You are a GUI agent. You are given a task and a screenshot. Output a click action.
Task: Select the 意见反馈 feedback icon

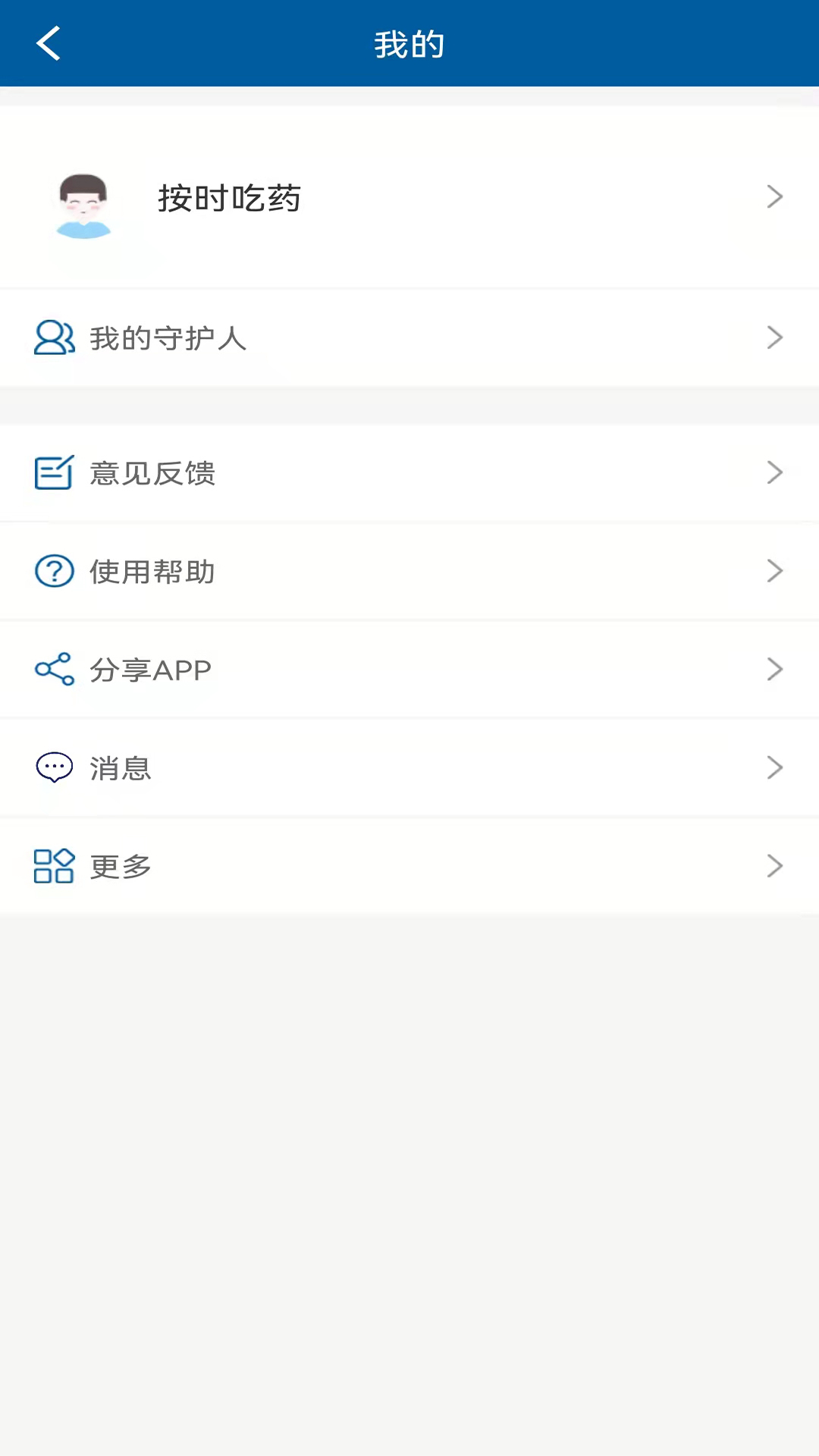[54, 472]
